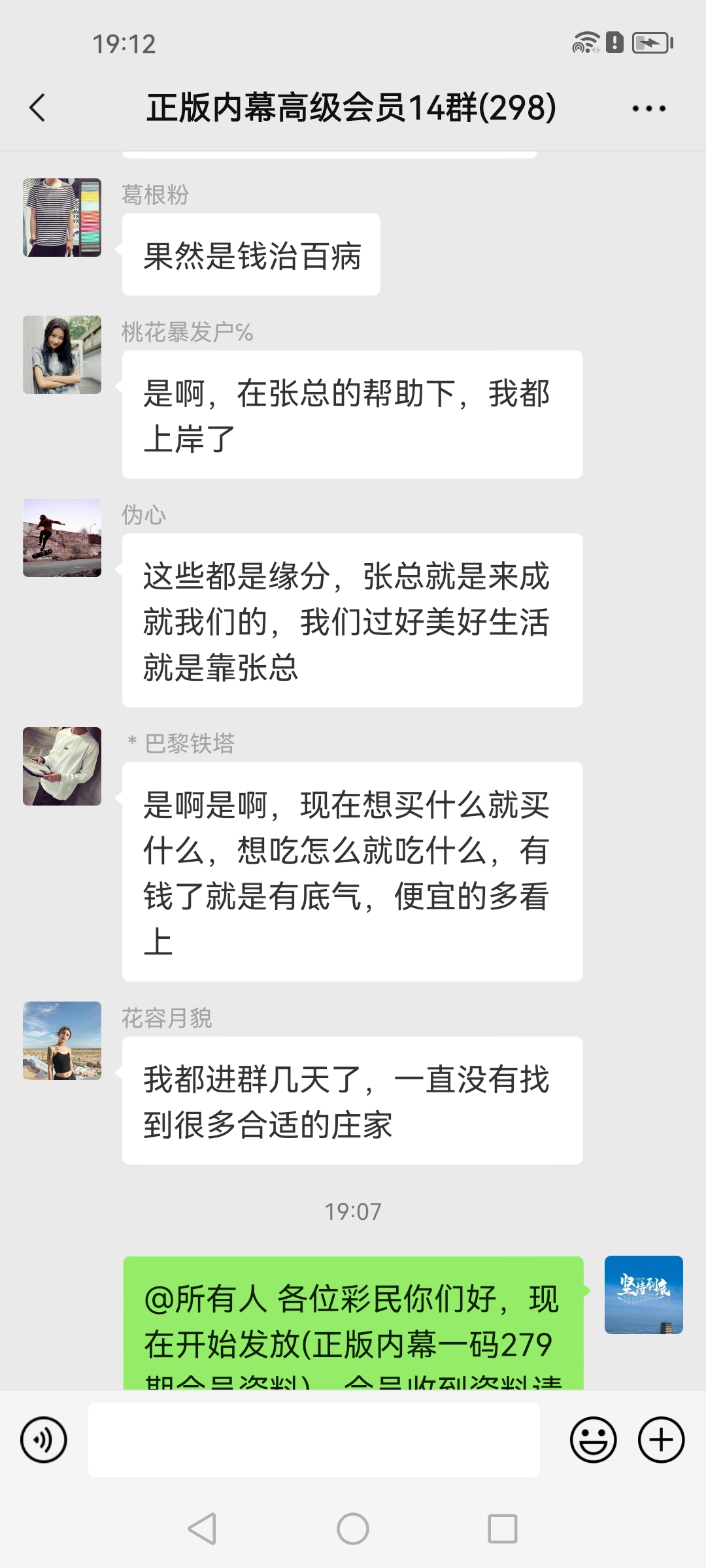Open your own avatar beside the green message
Viewport: 706px width, 1568px height.
pos(643,1294)
